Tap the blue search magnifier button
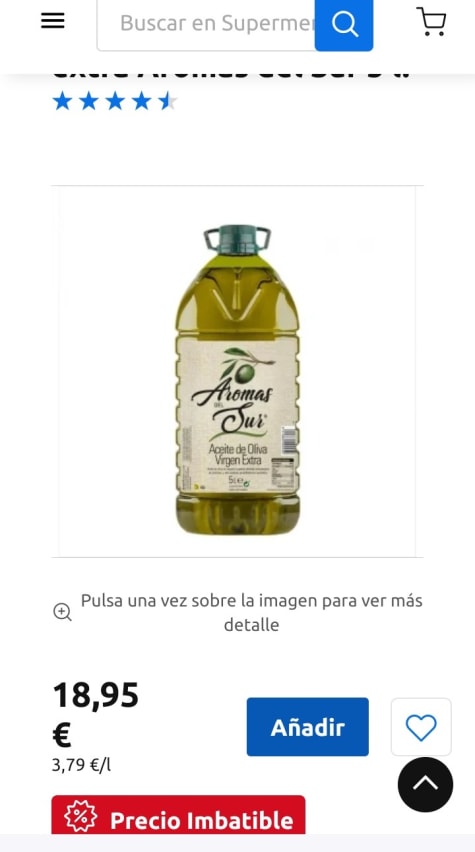Screen dimensions: 475x852 344,24
